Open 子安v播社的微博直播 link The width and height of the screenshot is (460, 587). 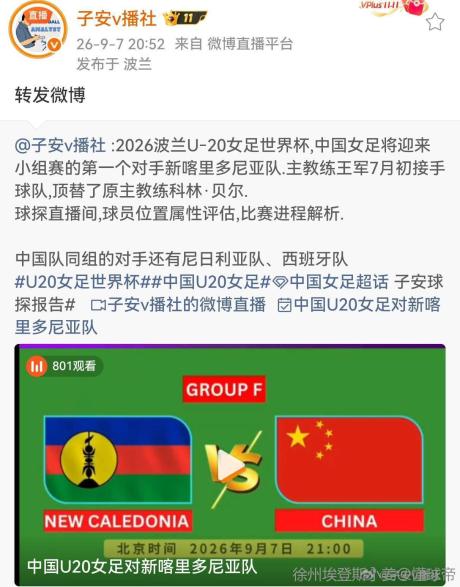tap(178, 305)
